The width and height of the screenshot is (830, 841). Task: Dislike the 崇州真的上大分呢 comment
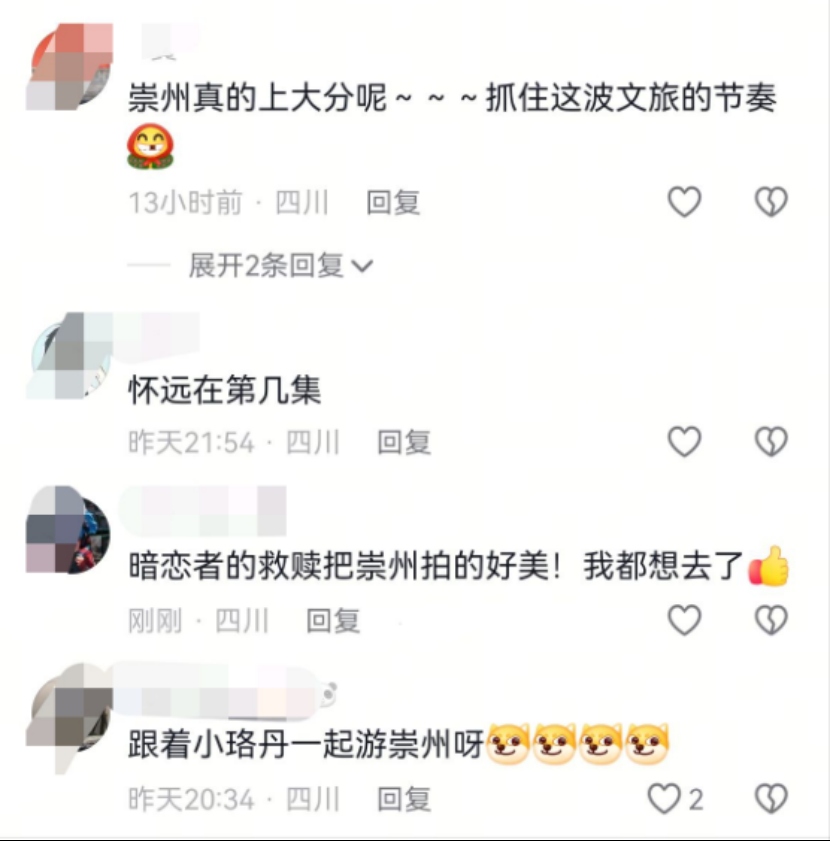pyautogui.click(x=770, y=203)
